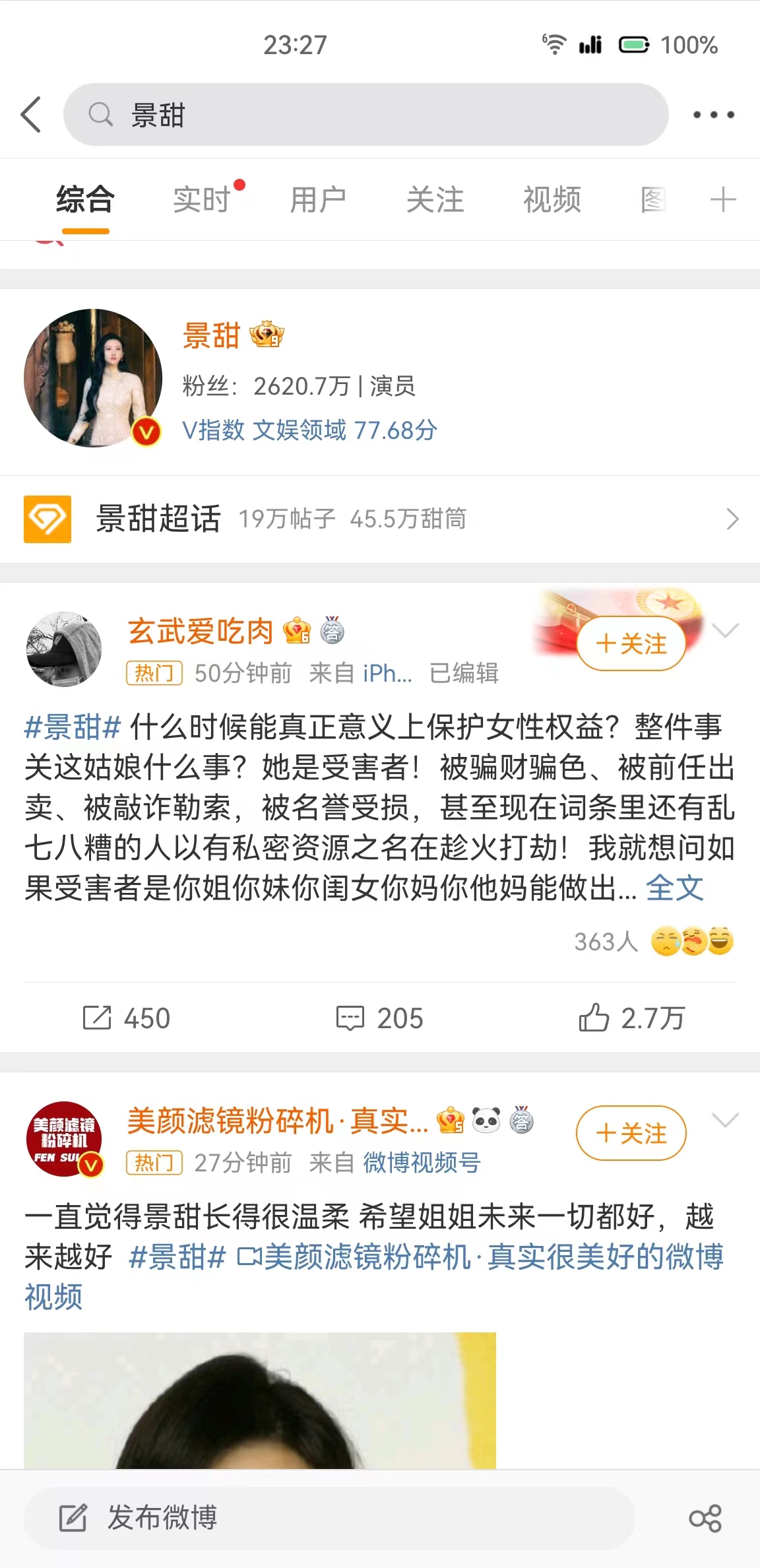Tap the back arrow to exit search

click(32, 114)
